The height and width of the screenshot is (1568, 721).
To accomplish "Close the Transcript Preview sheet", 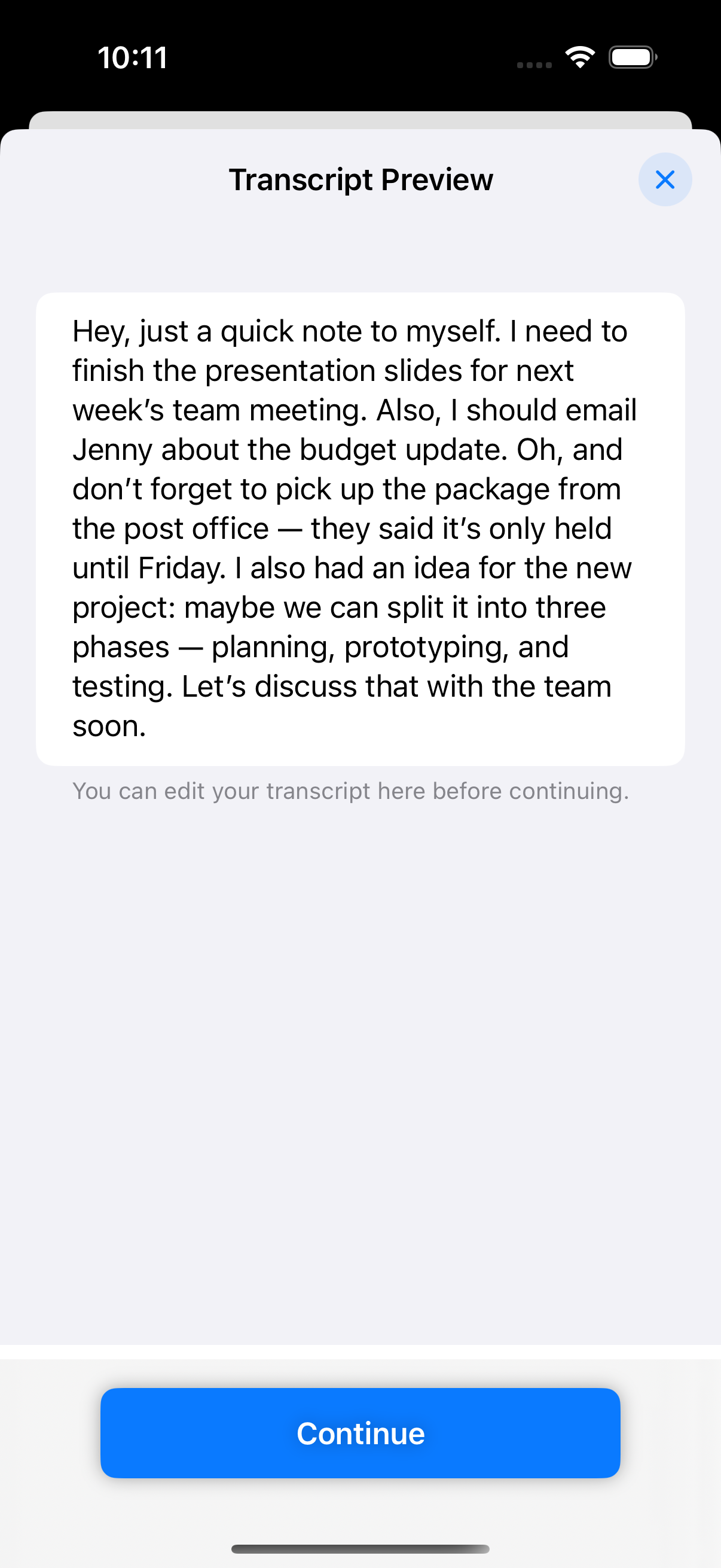I will (664, 179).
